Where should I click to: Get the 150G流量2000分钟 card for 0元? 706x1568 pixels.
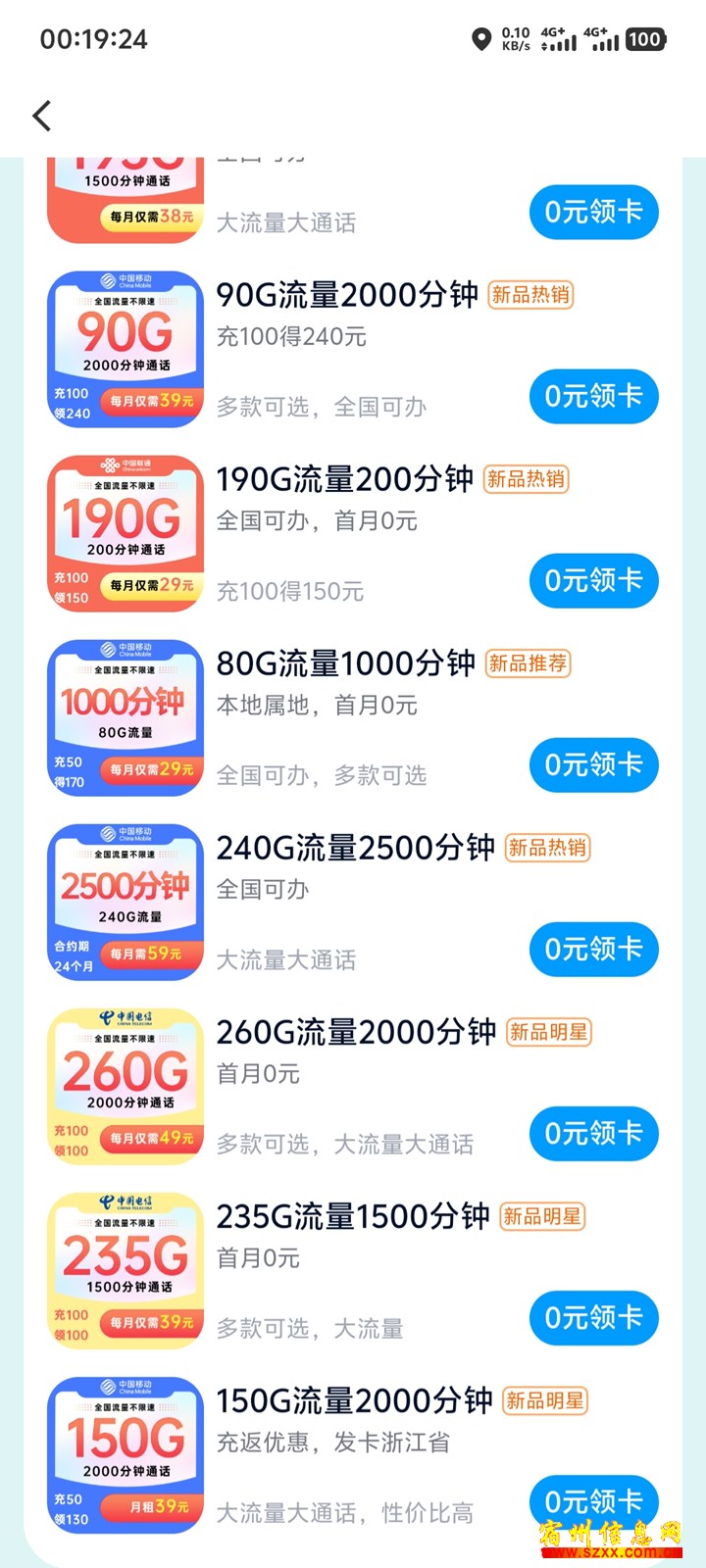coord(593,1502)
